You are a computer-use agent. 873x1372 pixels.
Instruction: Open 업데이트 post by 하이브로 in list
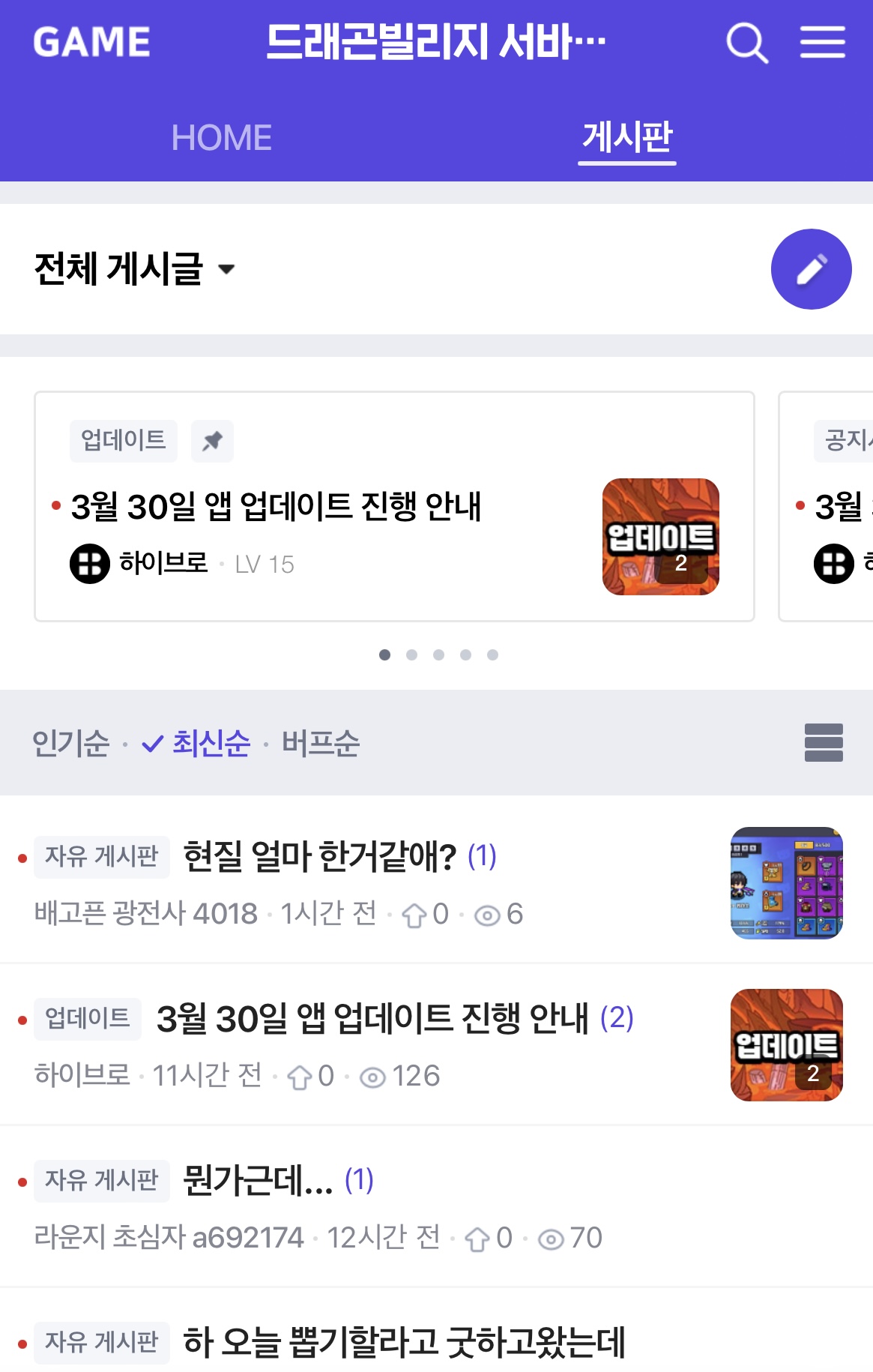372,1018
